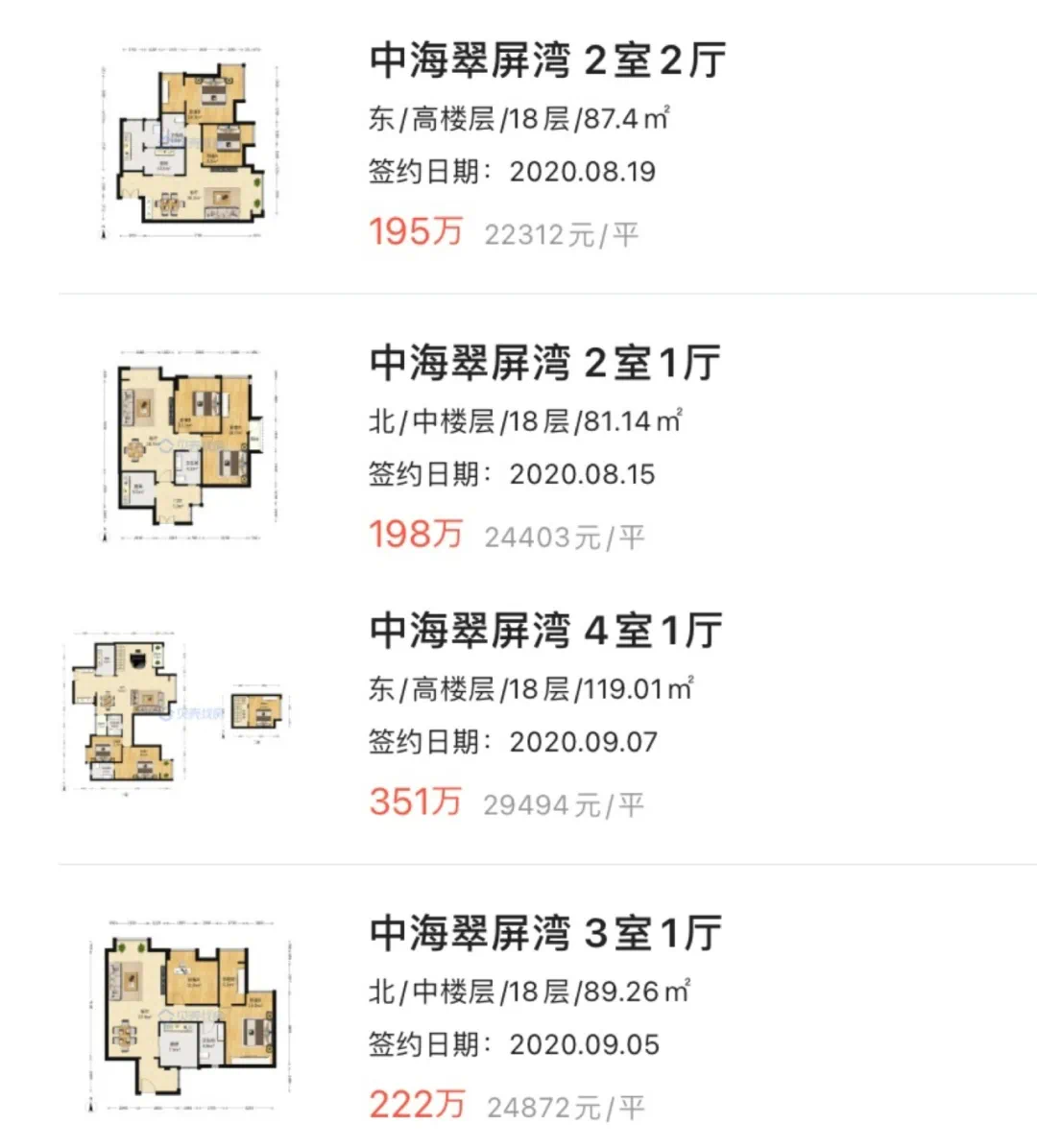This screenshot has width=1037, height=1148.
Task: Open the 2室1厅 81.14㎡ listing at 198万
Action: point(544,364)
